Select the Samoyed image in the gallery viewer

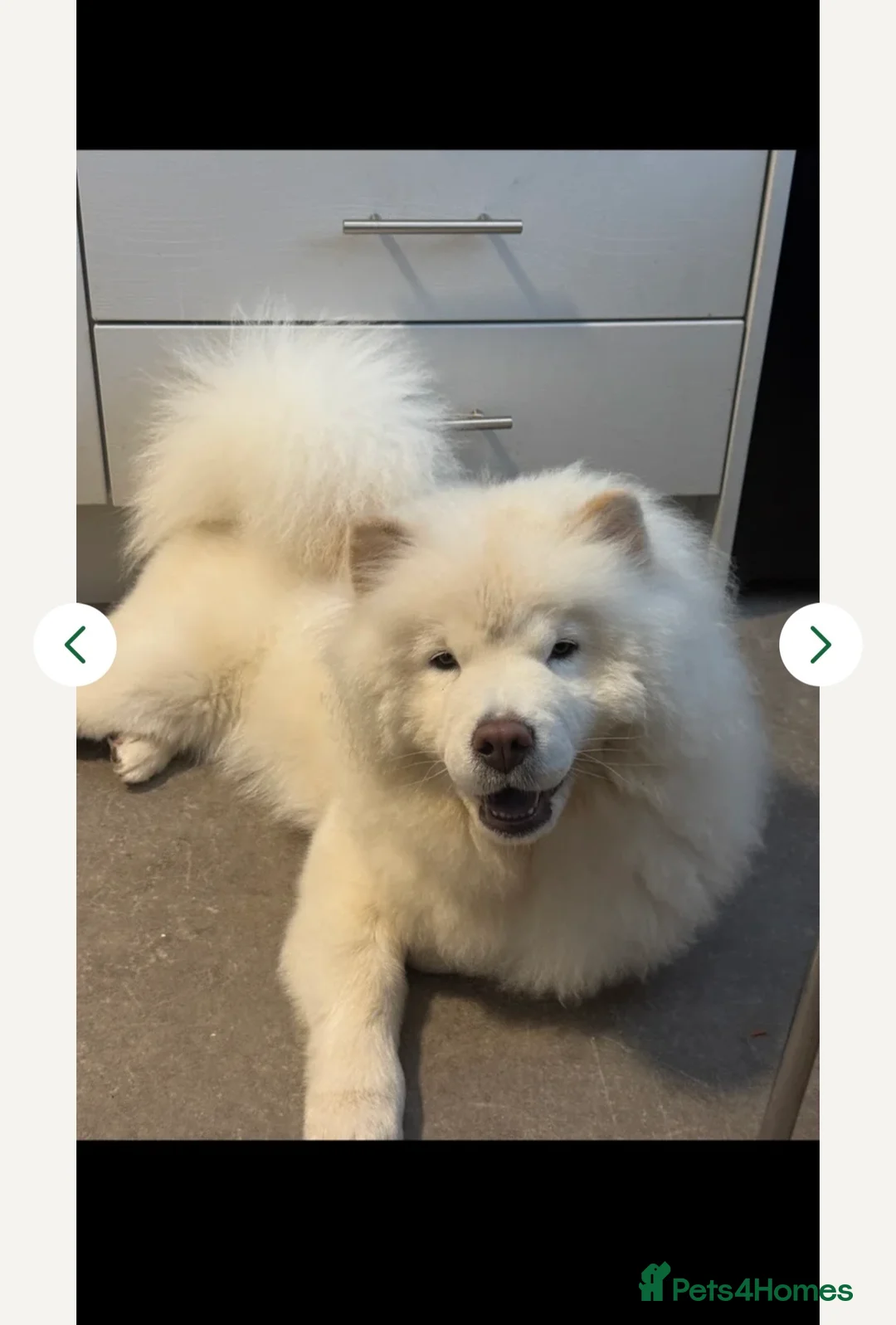[x=448, y=747]
